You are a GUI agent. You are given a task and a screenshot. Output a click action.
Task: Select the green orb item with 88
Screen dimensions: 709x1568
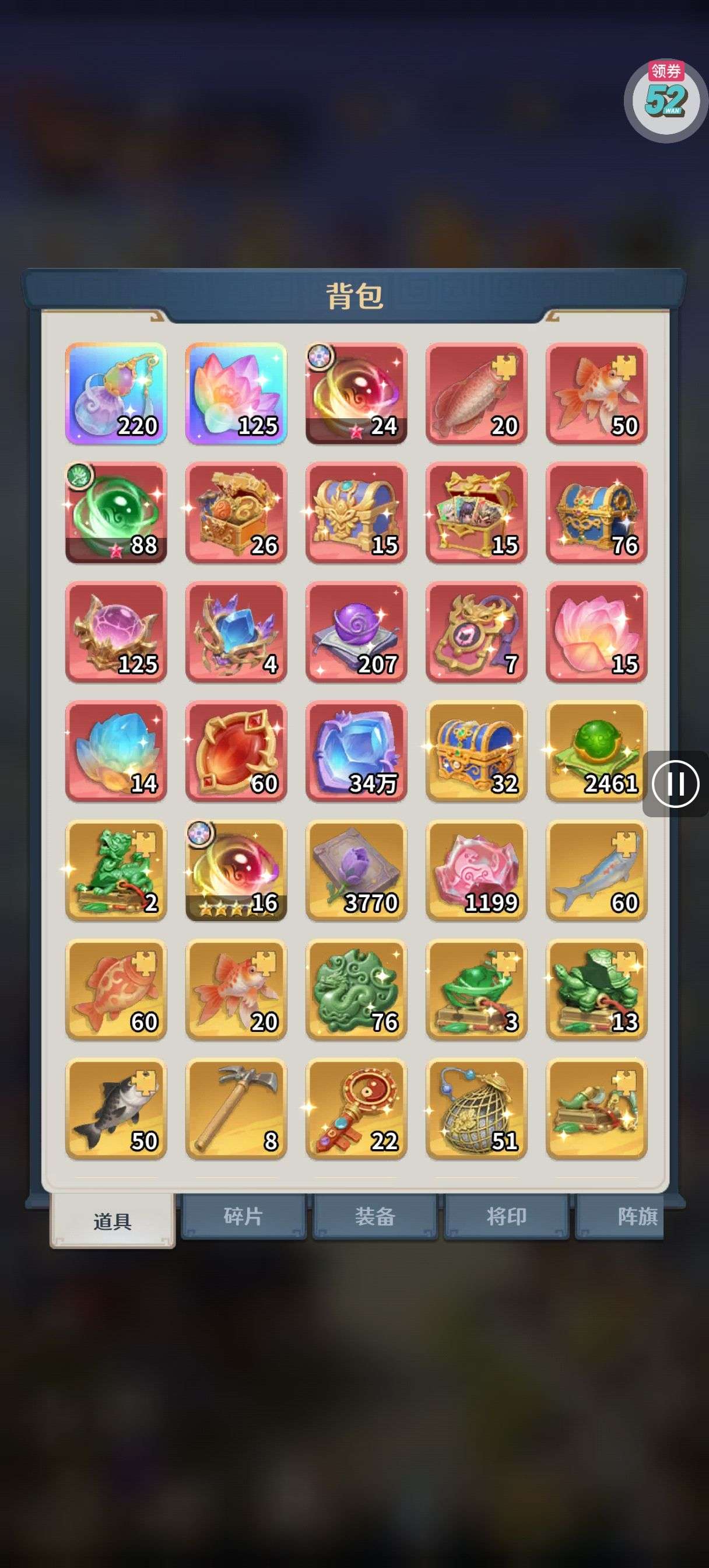coord(115,512)
